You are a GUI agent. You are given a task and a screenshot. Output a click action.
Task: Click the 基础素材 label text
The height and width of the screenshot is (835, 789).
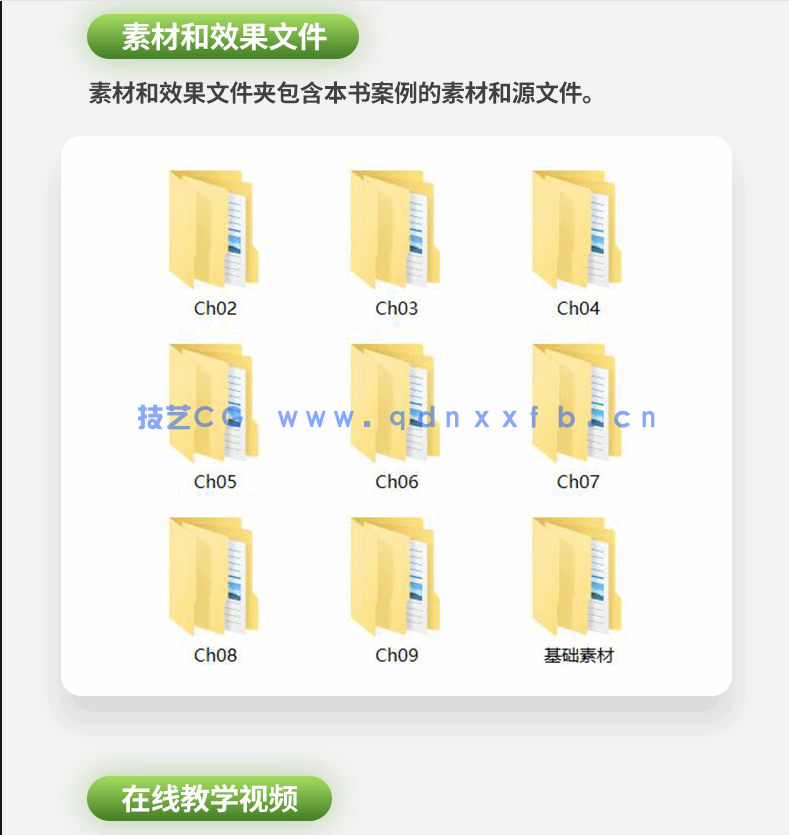578,656
